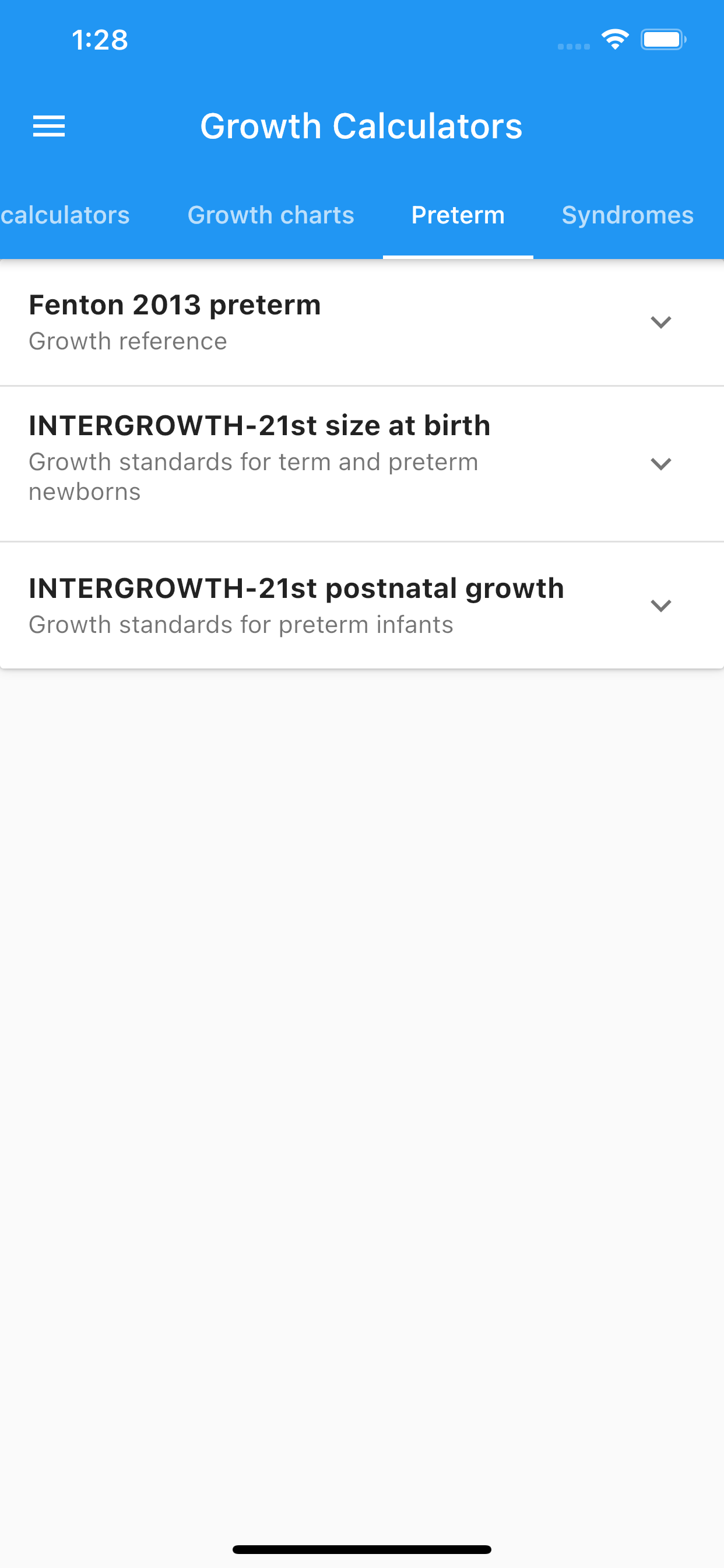The height and width of the screenshot is (1568, 724).
Task: Select the Preterm tab
Action: coord(458,215)
